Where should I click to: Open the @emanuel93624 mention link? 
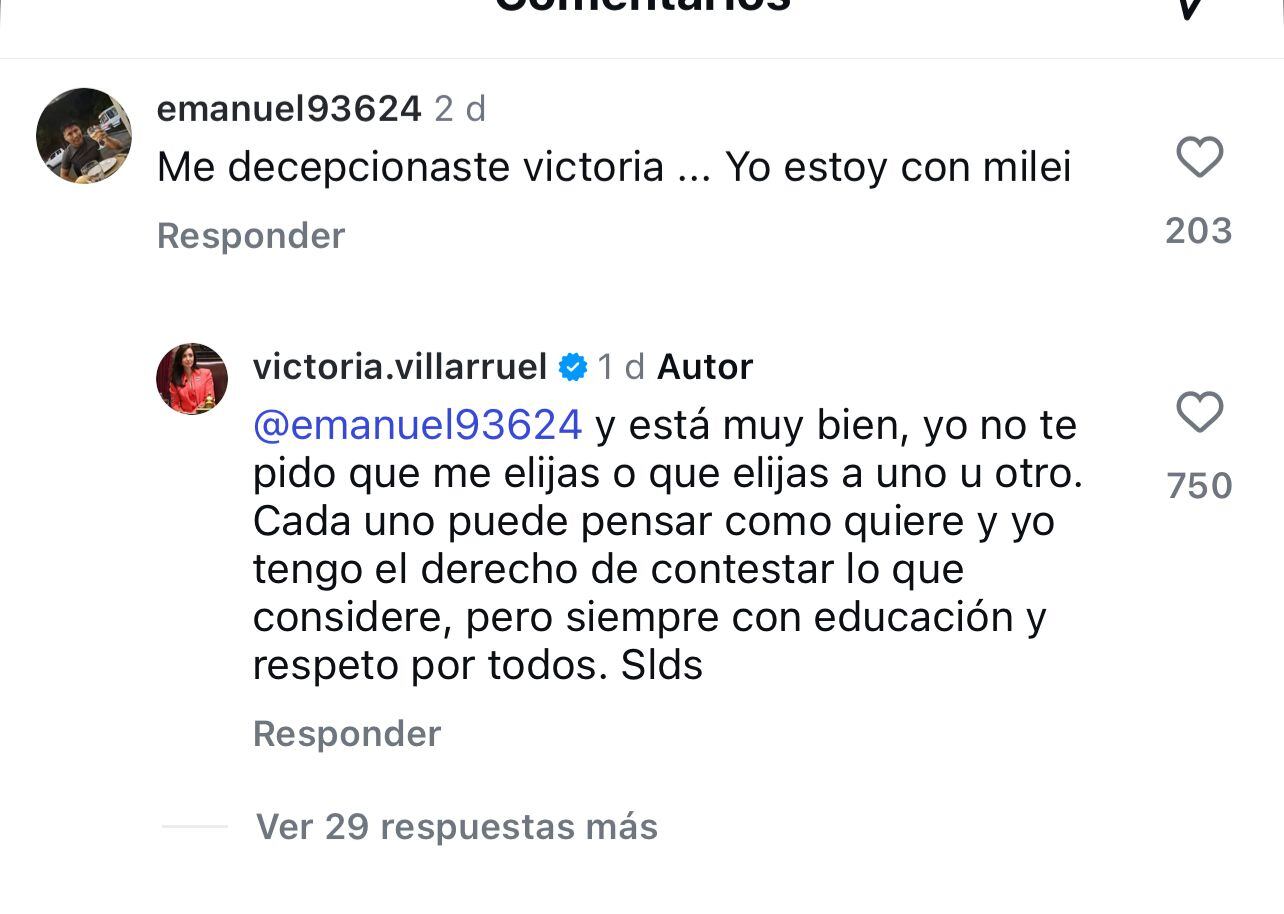coord(417,426)
